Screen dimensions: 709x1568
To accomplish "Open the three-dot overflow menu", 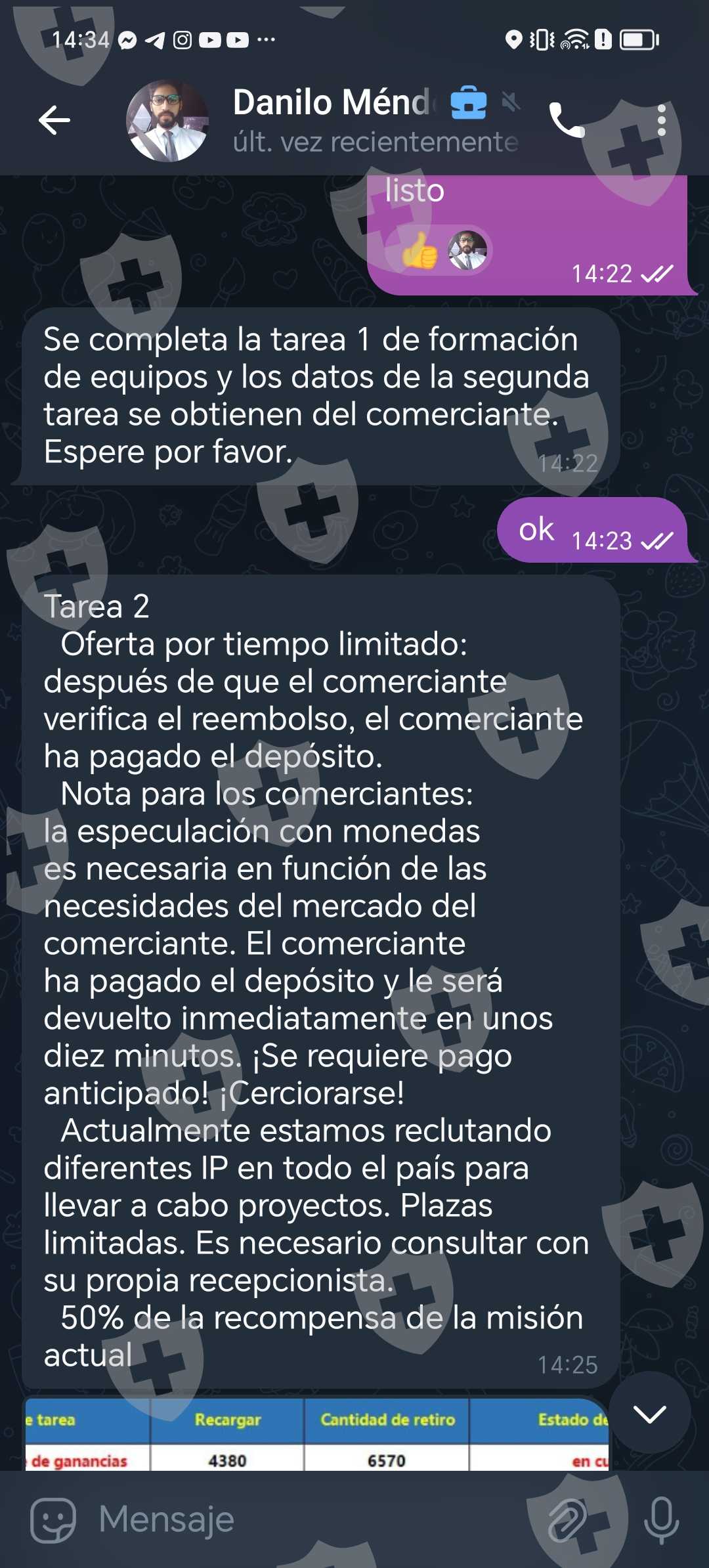I will click(x=662, y=121).
